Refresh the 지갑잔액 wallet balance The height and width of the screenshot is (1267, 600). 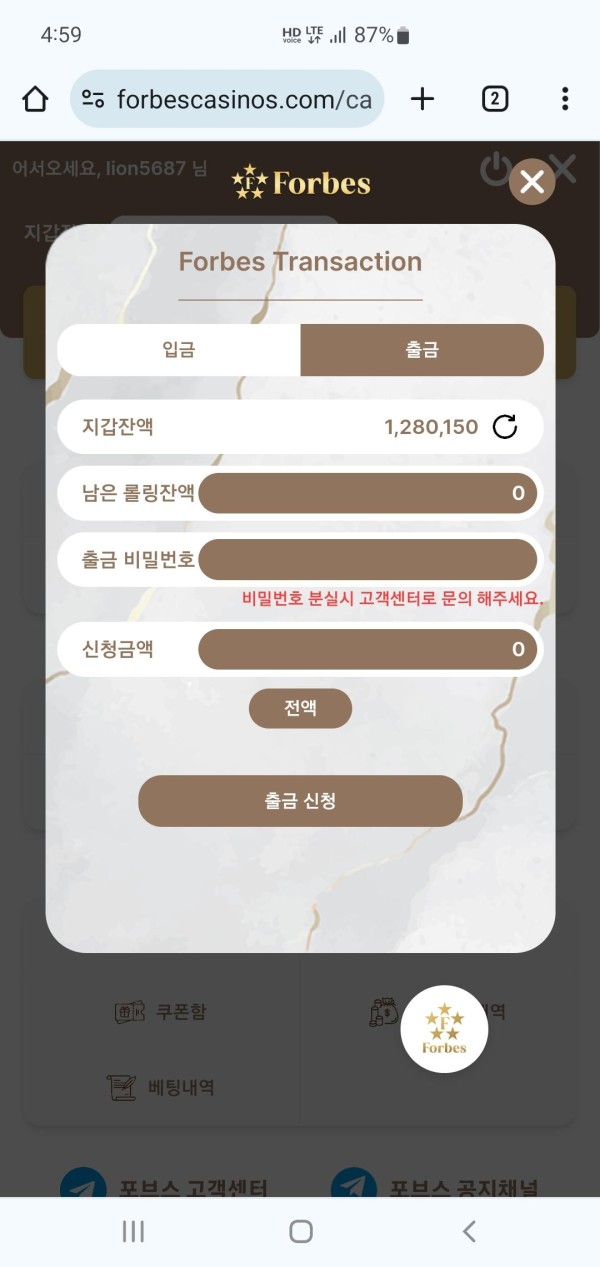click(x=505, y=428)
